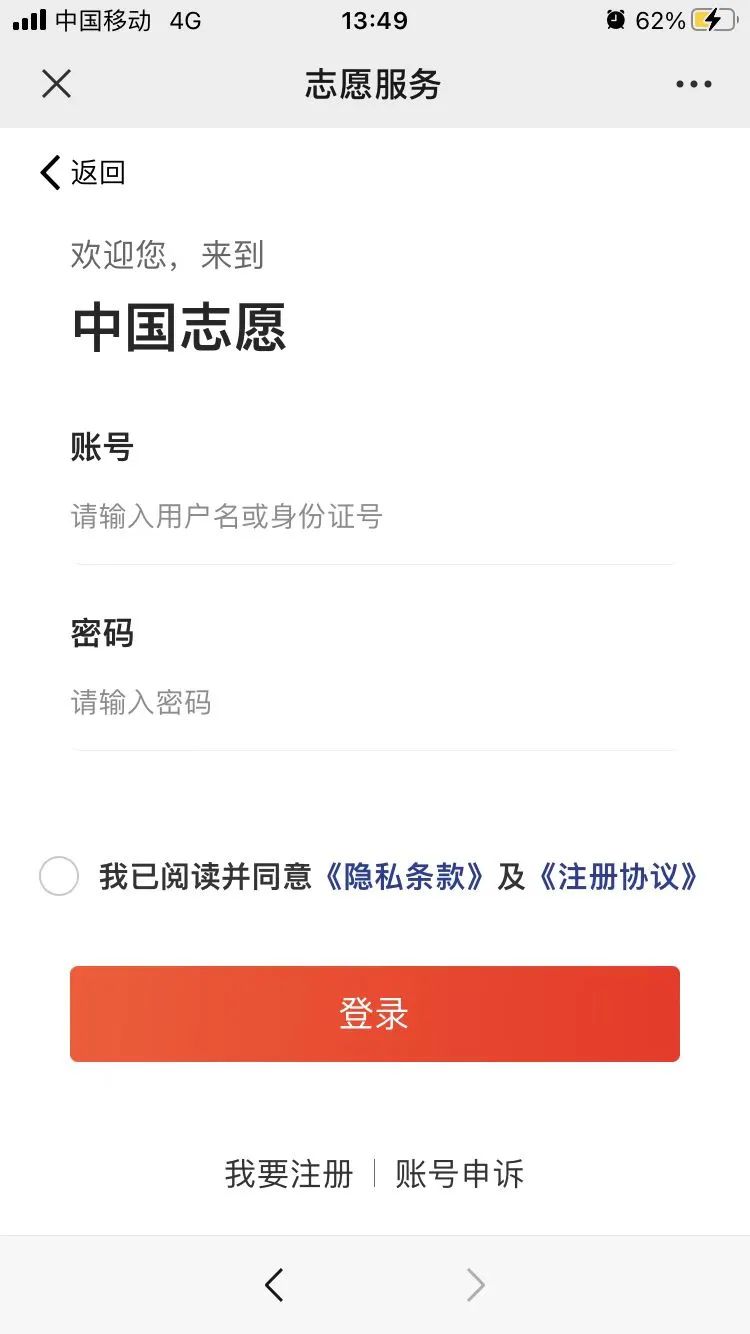Select 我要注册 to register
This screenshot has width=750, height=1334.
pyautogui.click(x=289, y=1173)
